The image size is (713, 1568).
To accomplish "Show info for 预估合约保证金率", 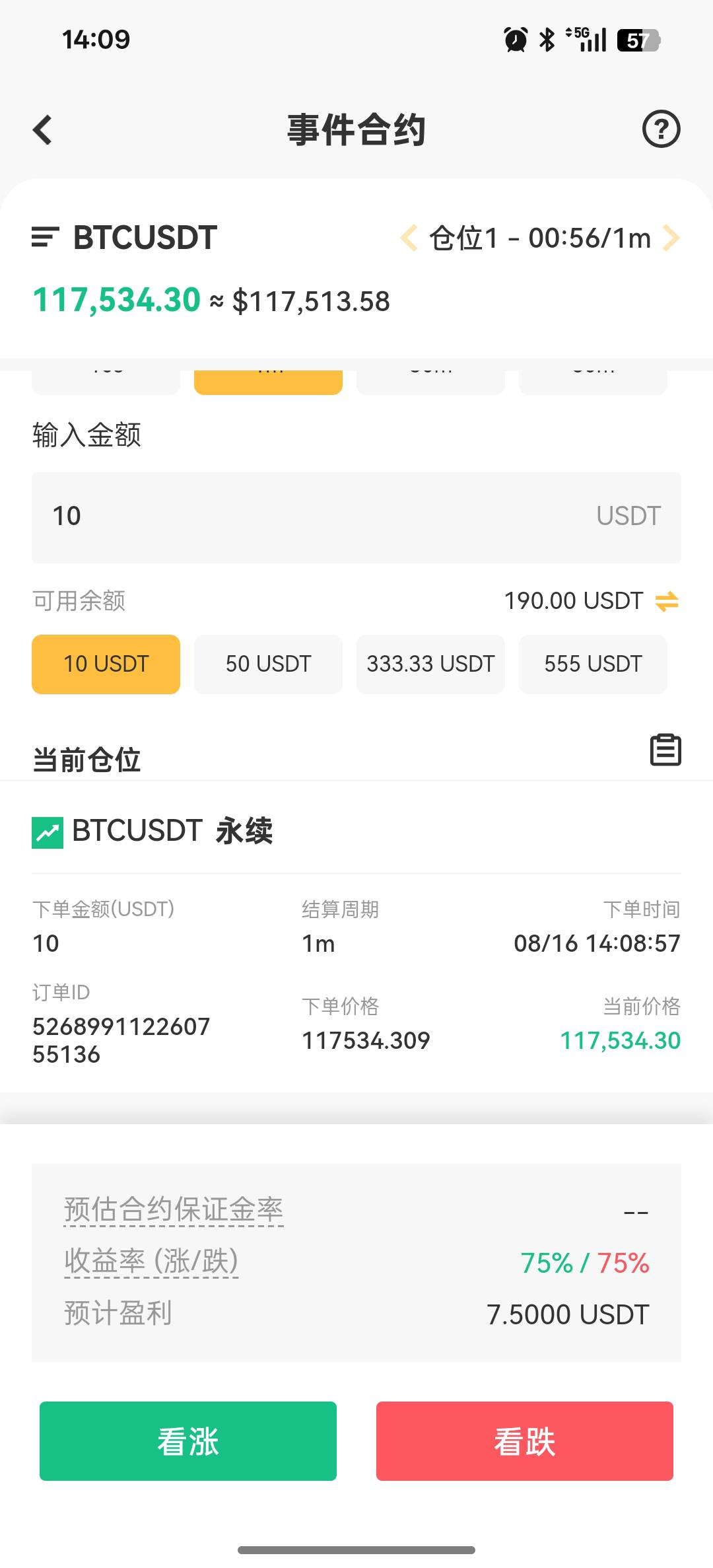I will [174, 1210].
